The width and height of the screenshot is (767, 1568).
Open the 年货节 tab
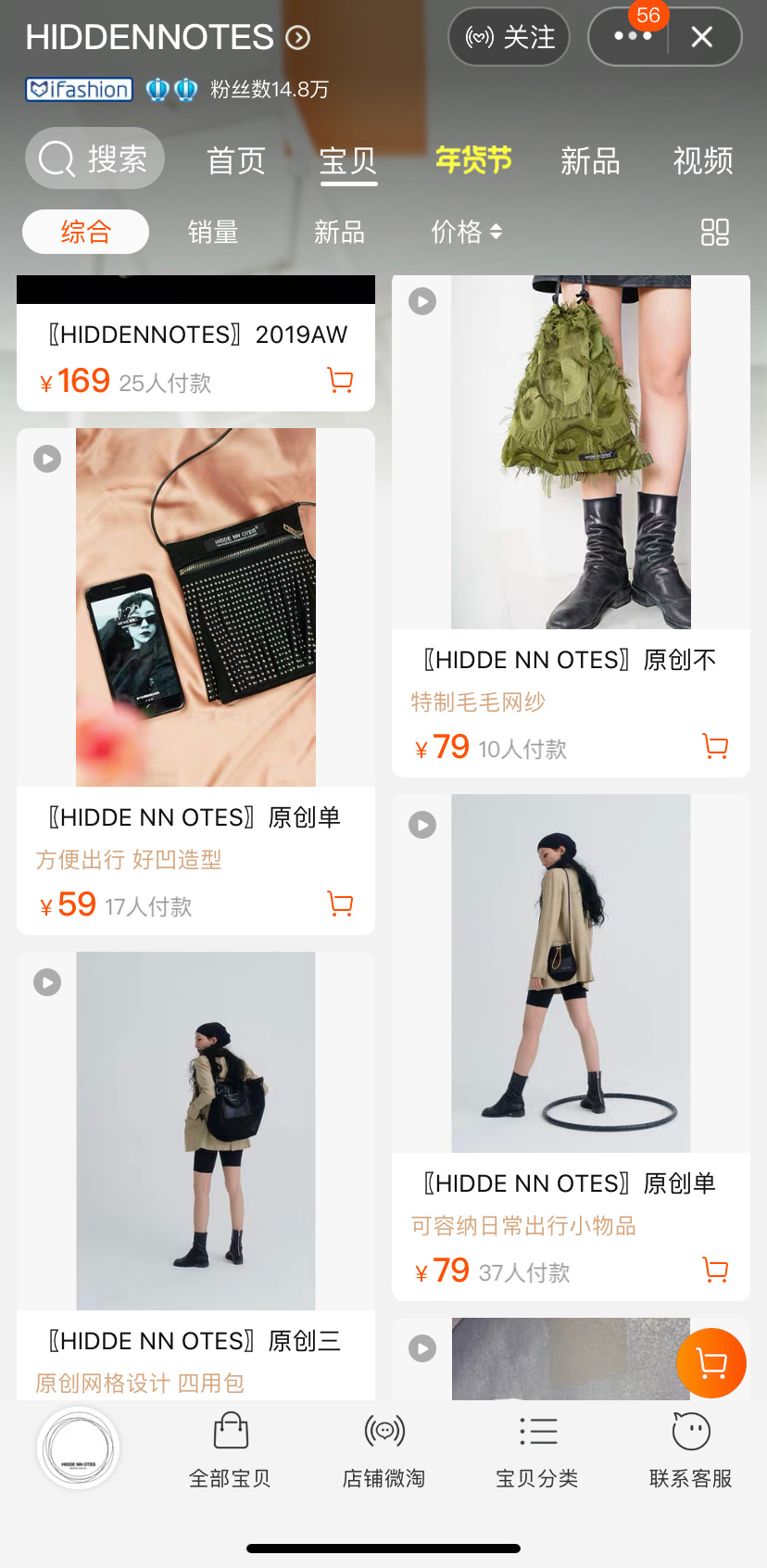(x=473, y=160)
